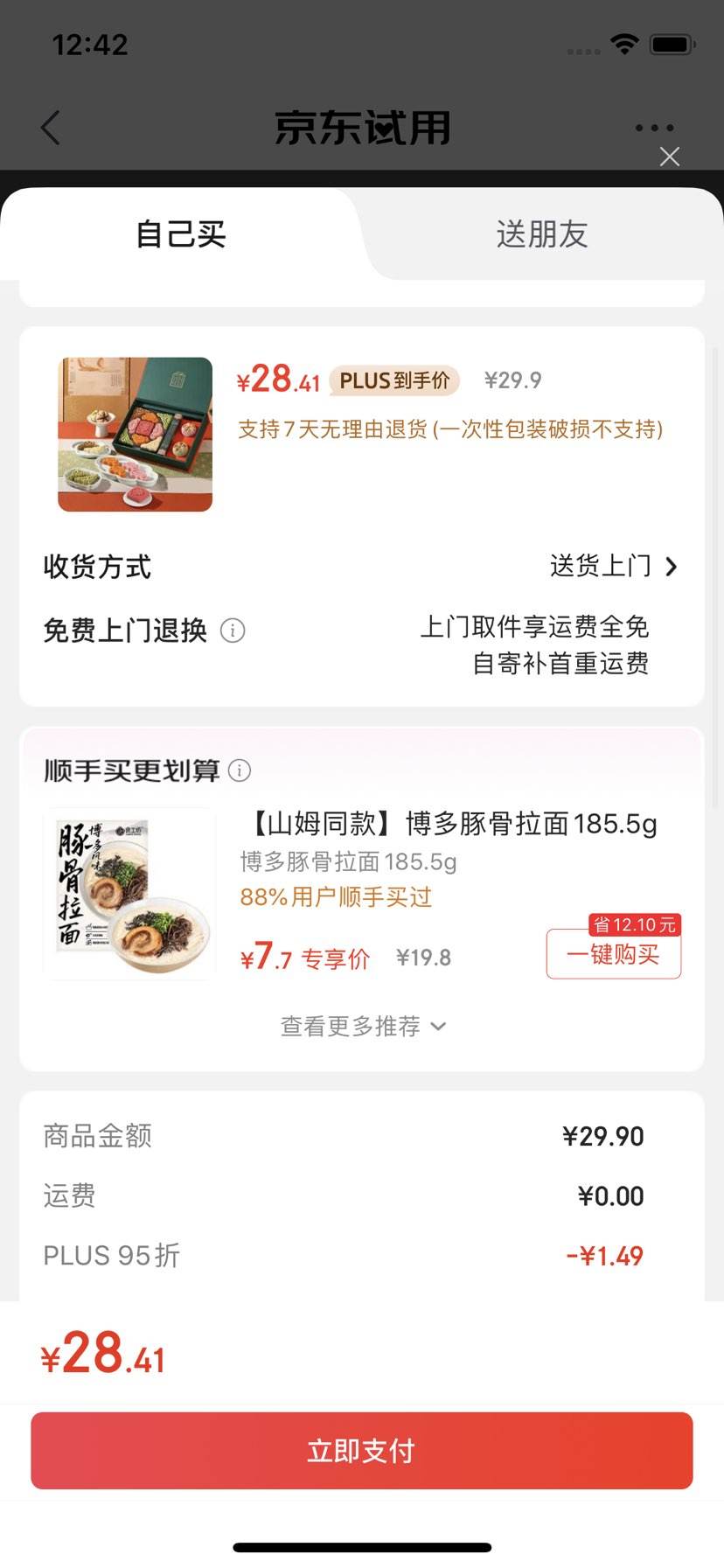Open the three-dot overflow menu
724x1568 pixels.
[x=654, y=128]
